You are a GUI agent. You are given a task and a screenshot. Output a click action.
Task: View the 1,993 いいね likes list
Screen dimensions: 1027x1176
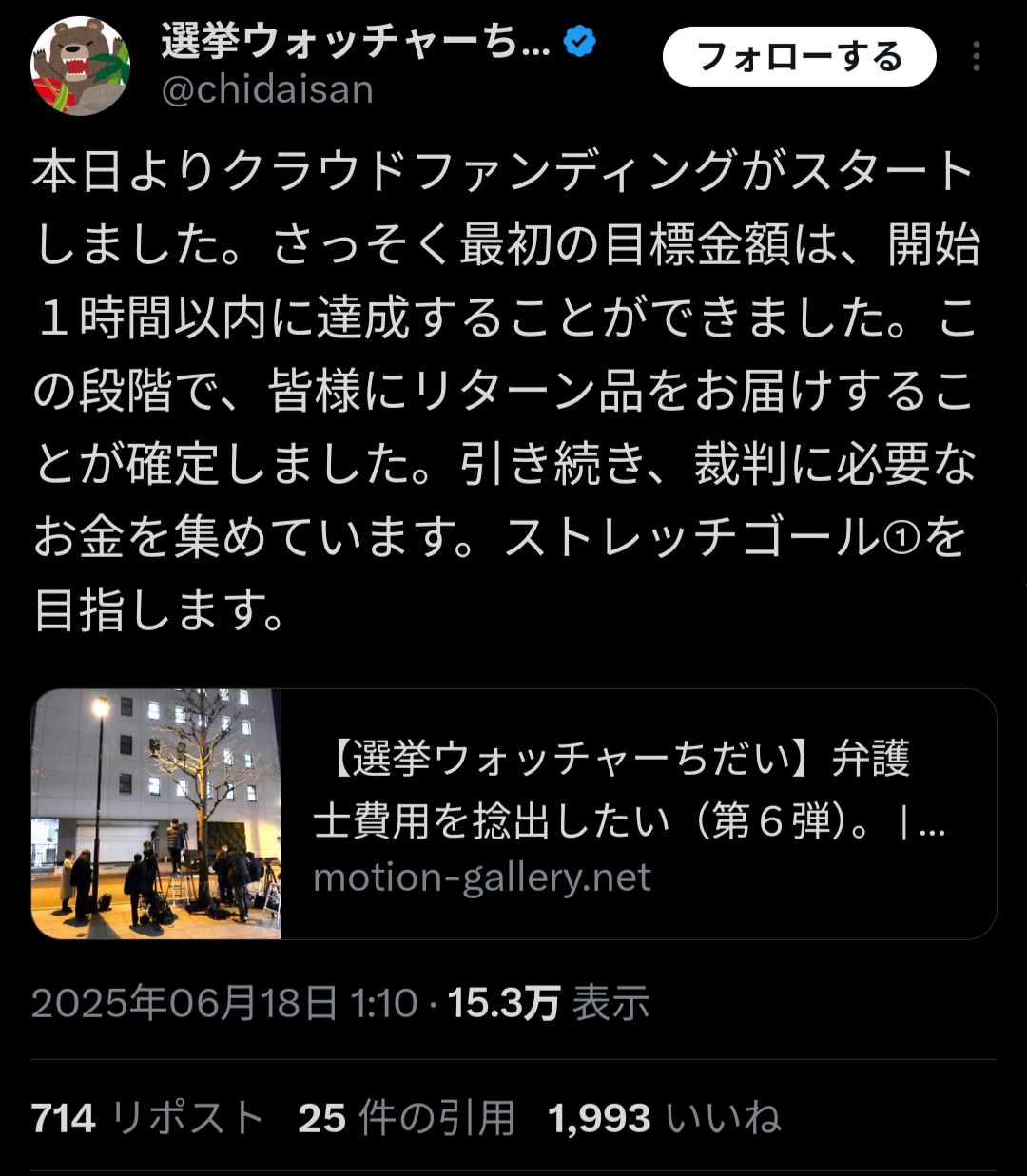coord(665,1118)
